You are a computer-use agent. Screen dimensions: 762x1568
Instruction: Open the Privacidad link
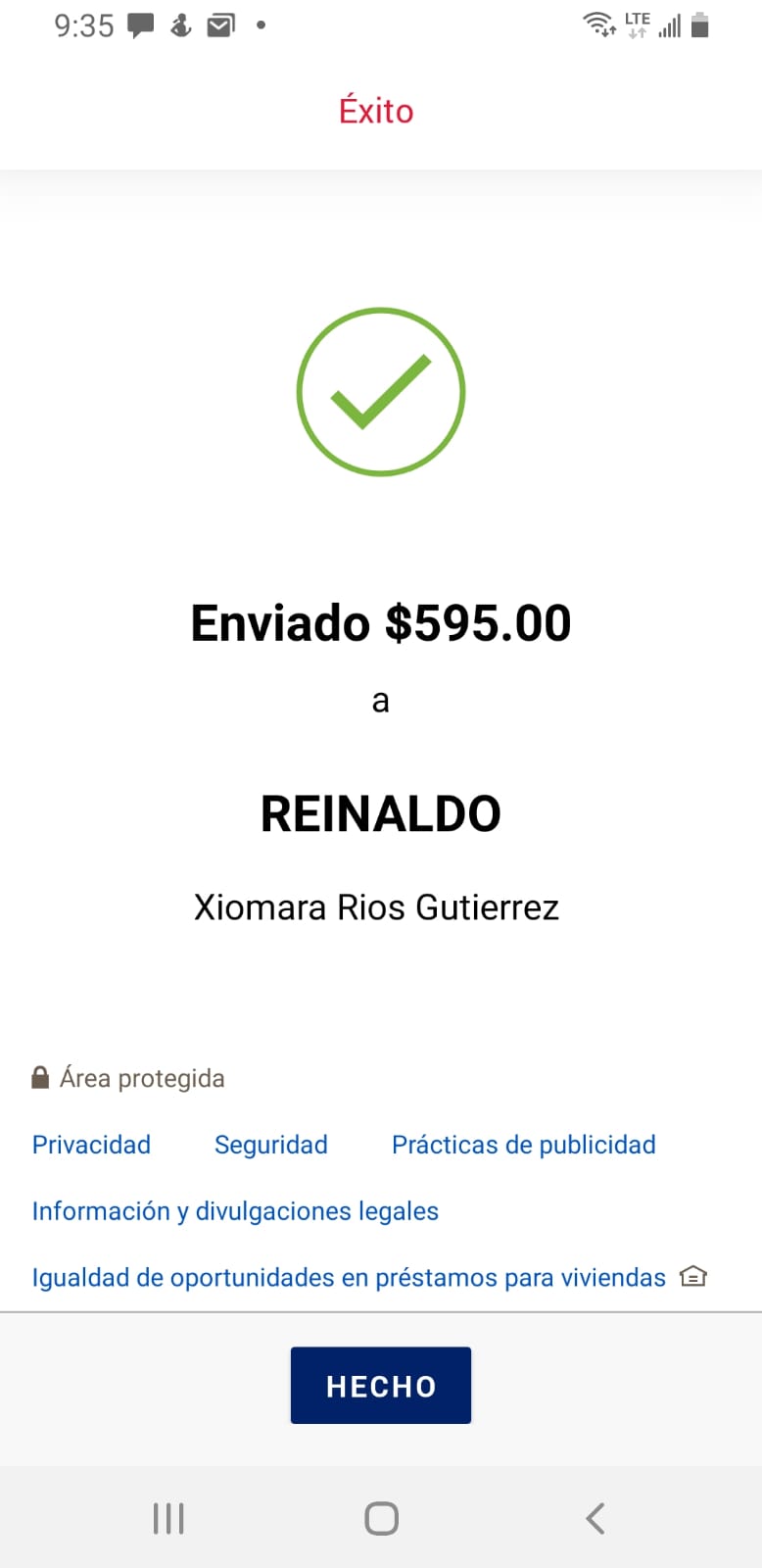(91, 1145)
